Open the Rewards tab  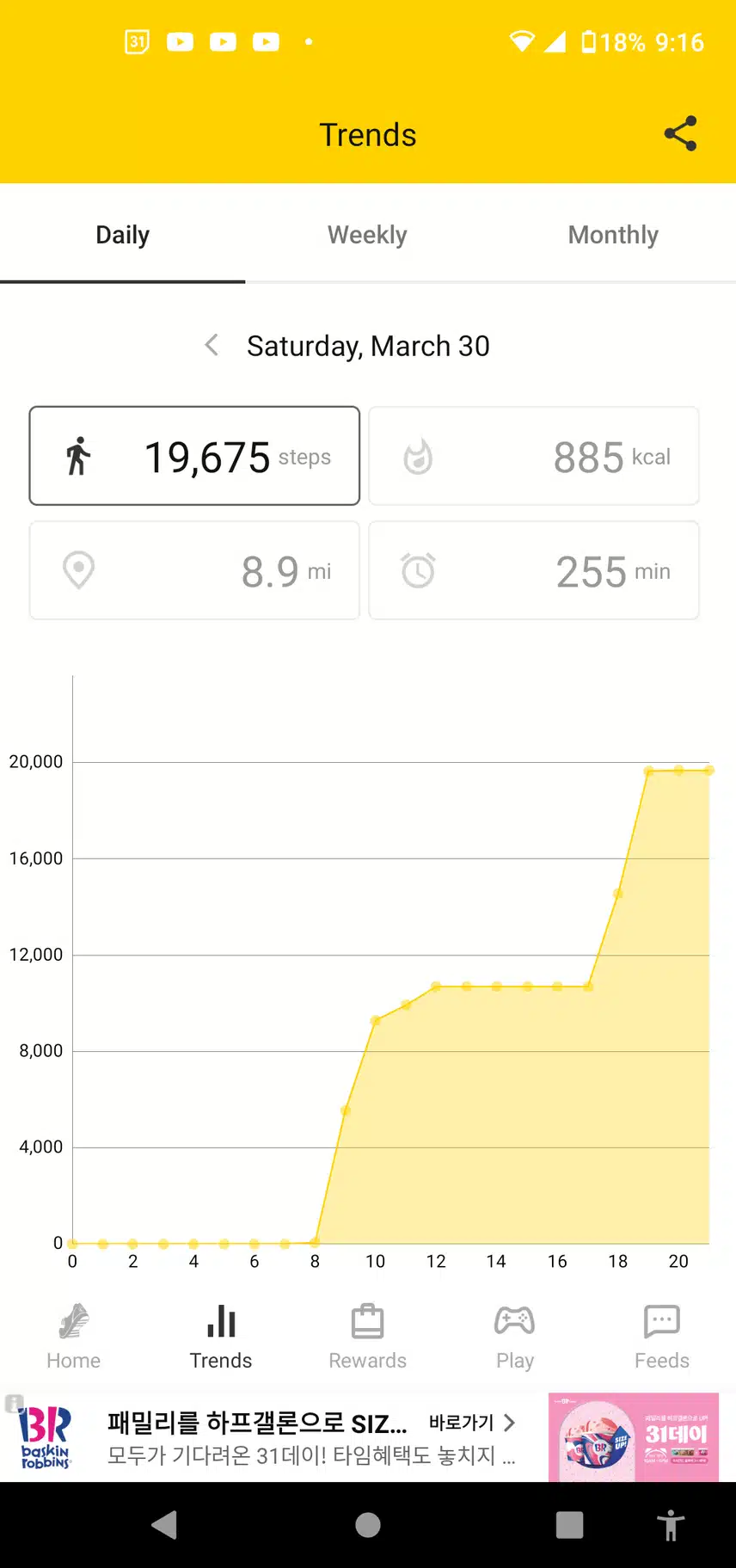click(x=367, y=1335)
